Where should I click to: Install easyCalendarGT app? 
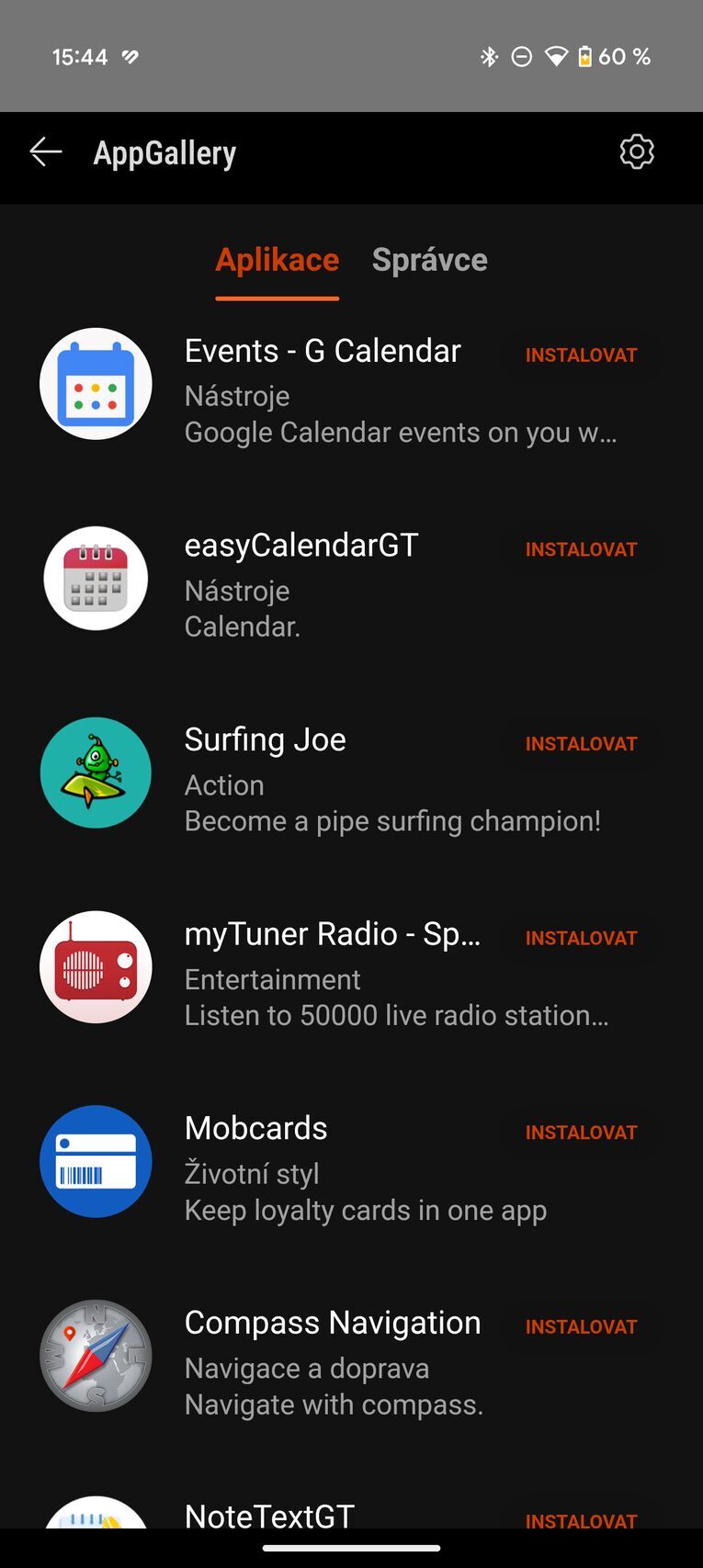coord(581,549)
